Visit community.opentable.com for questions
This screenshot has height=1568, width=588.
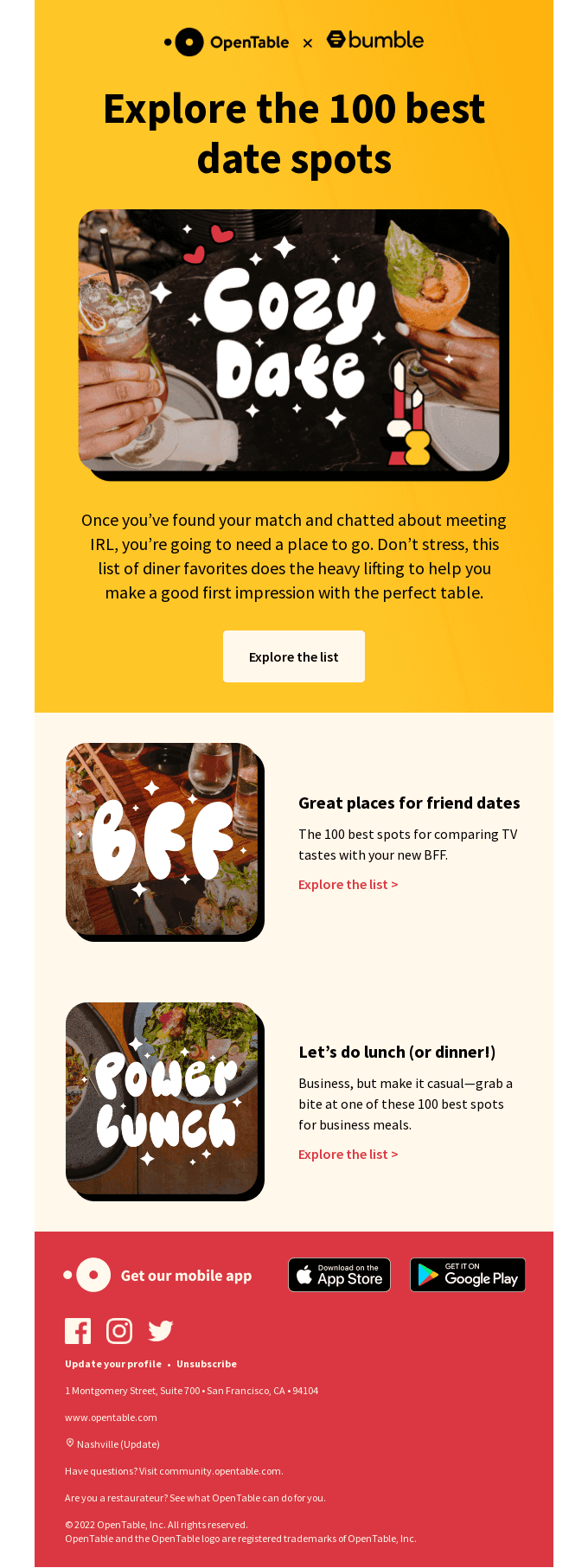(x=220, y=1471)
